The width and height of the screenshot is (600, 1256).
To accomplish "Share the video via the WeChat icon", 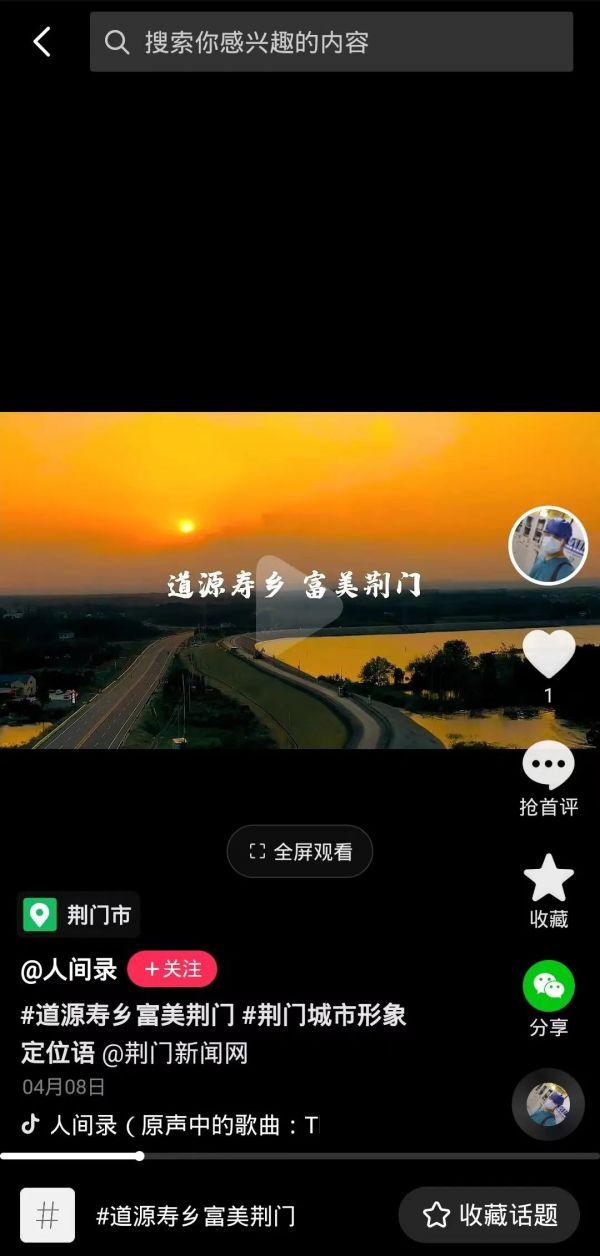I will coord(548,987).
